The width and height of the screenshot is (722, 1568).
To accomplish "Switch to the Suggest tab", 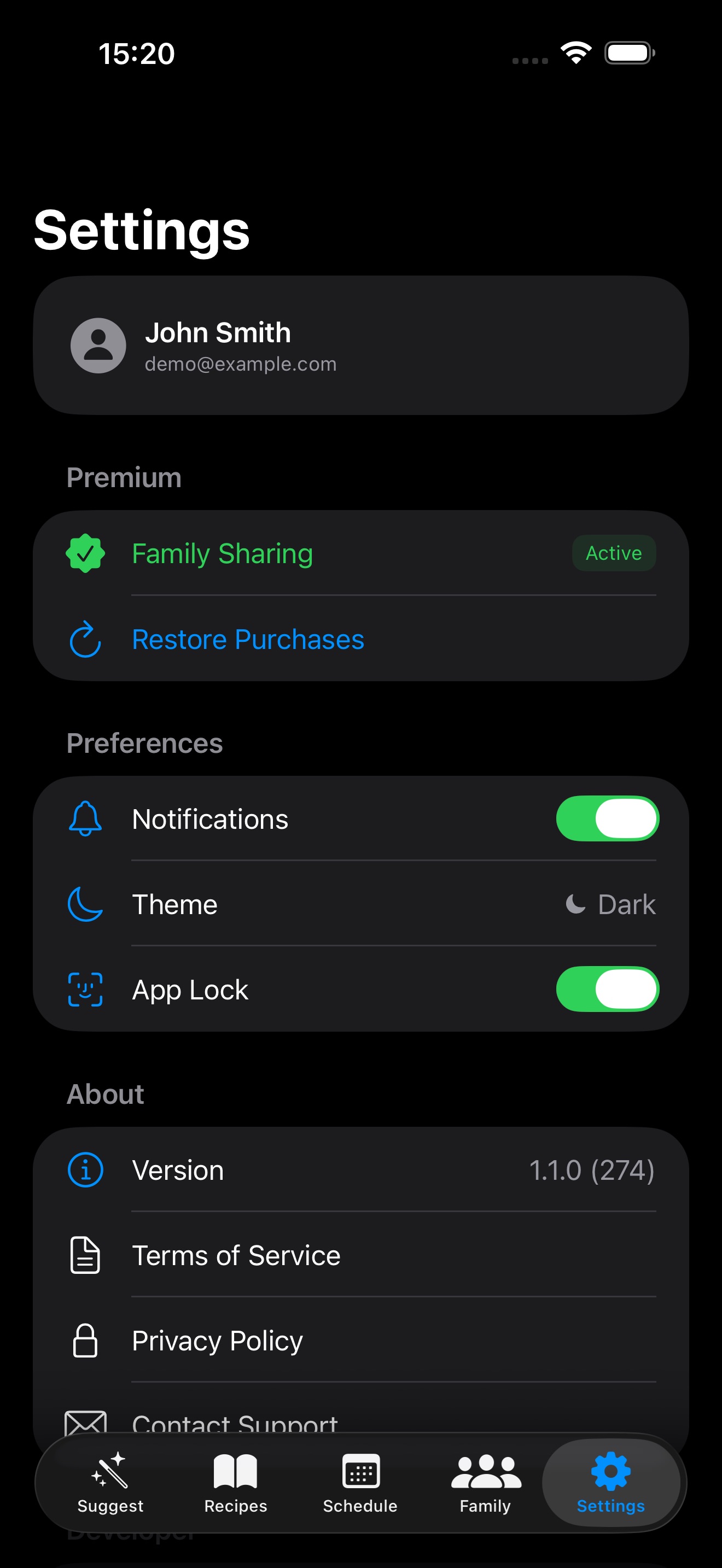I will [x=110, y=1483].
